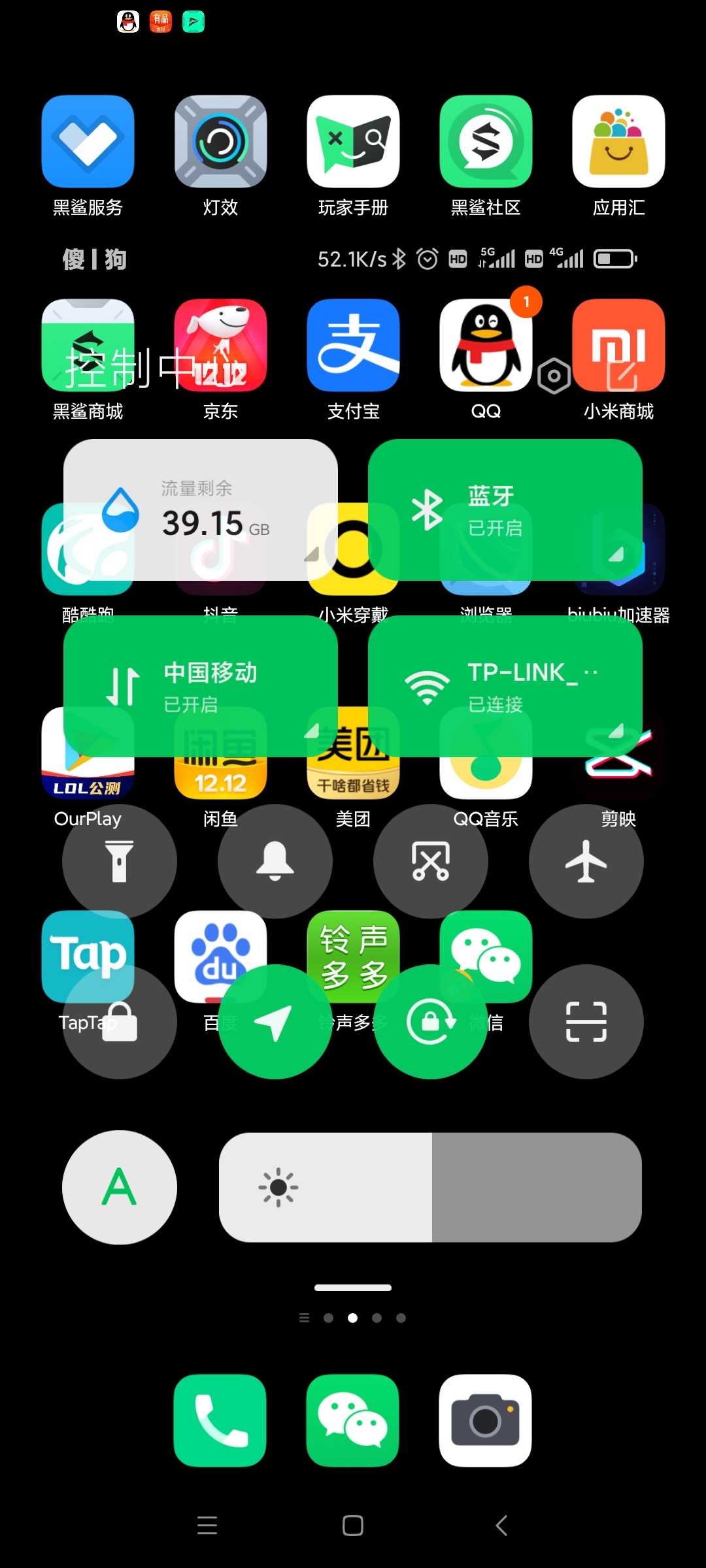
Task: Toggle auto brightness (A button)
Action: [x=119, y=1187]
